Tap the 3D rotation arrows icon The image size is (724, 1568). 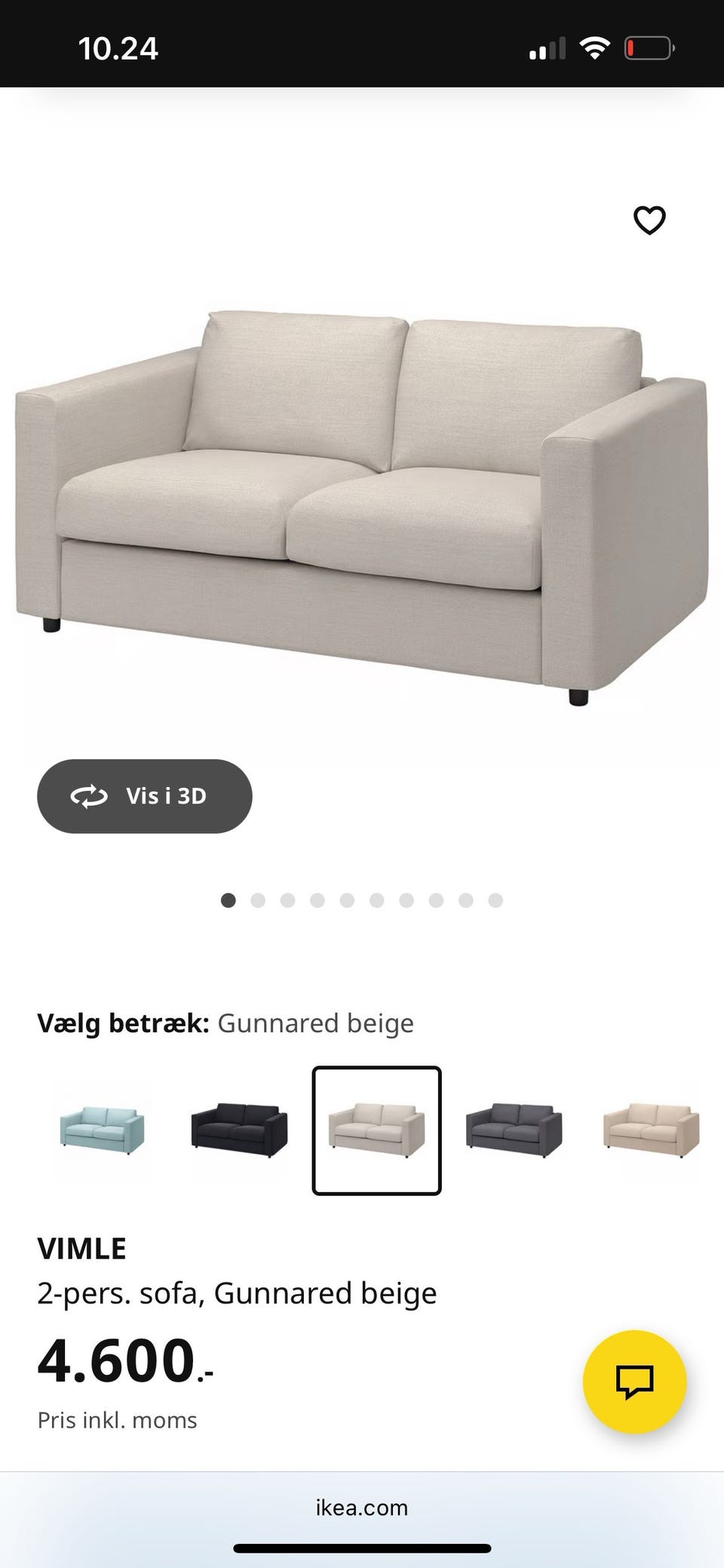point(90,795)
